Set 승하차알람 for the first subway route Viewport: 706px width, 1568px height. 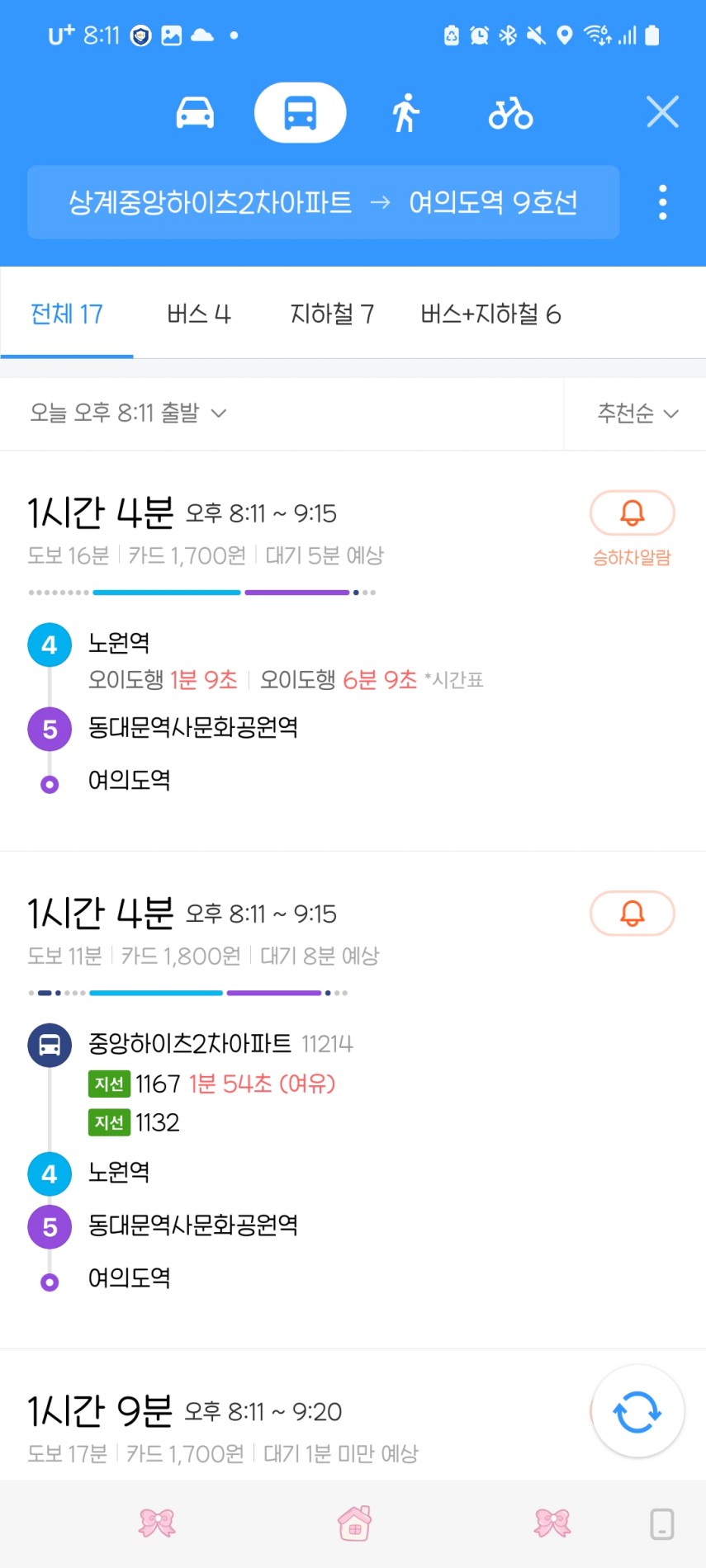point(633,528)
